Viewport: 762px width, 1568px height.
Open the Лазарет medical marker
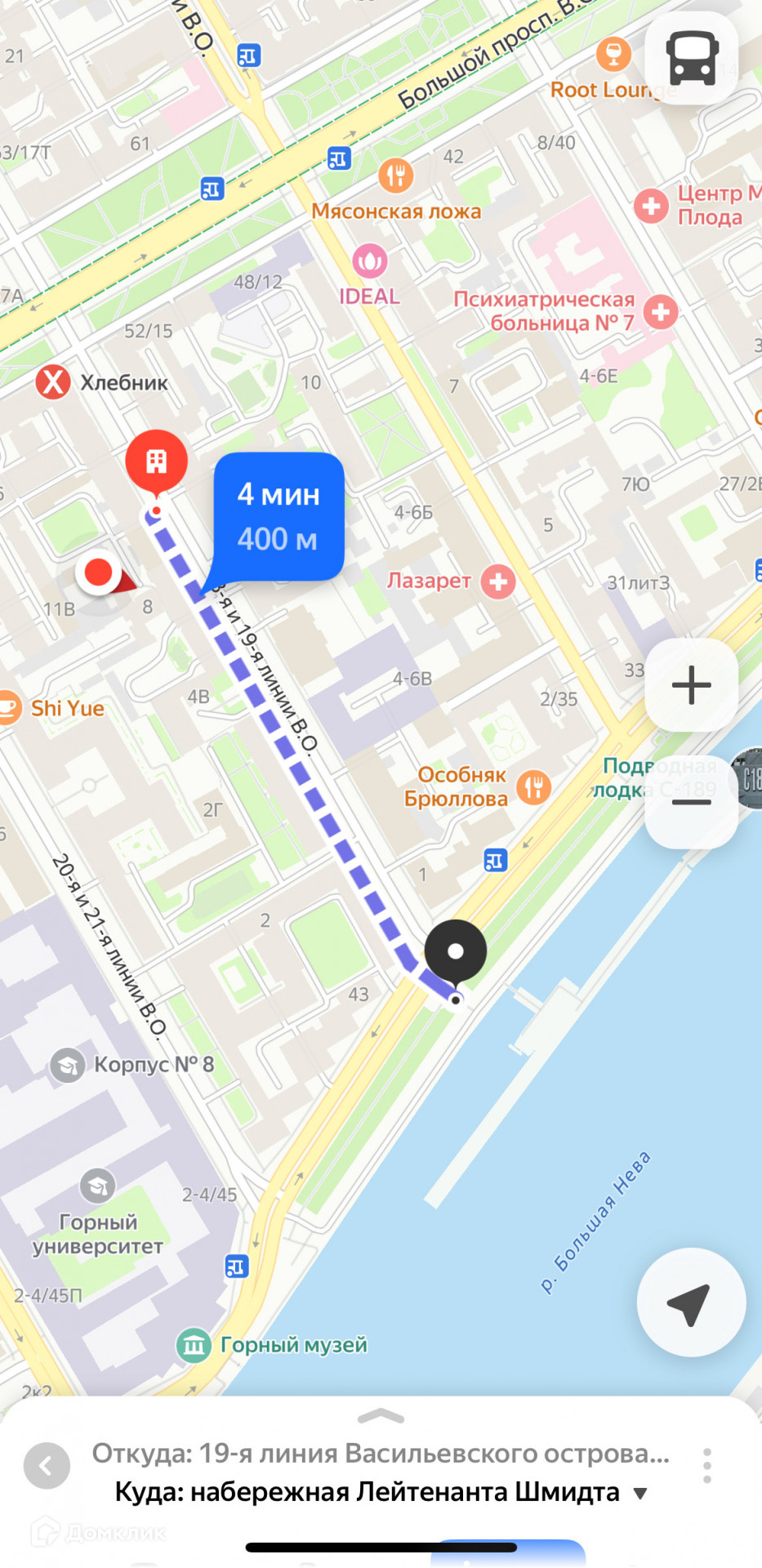coord(497,581)
